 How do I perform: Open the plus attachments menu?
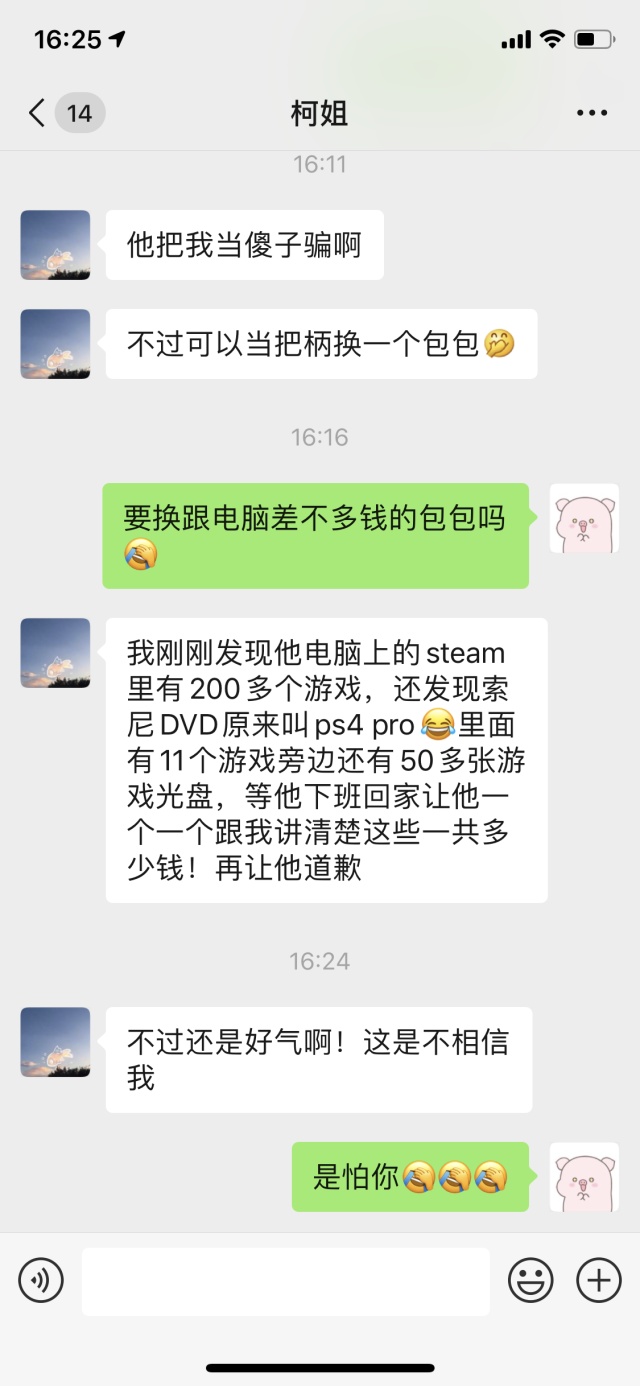[598, 1280]
